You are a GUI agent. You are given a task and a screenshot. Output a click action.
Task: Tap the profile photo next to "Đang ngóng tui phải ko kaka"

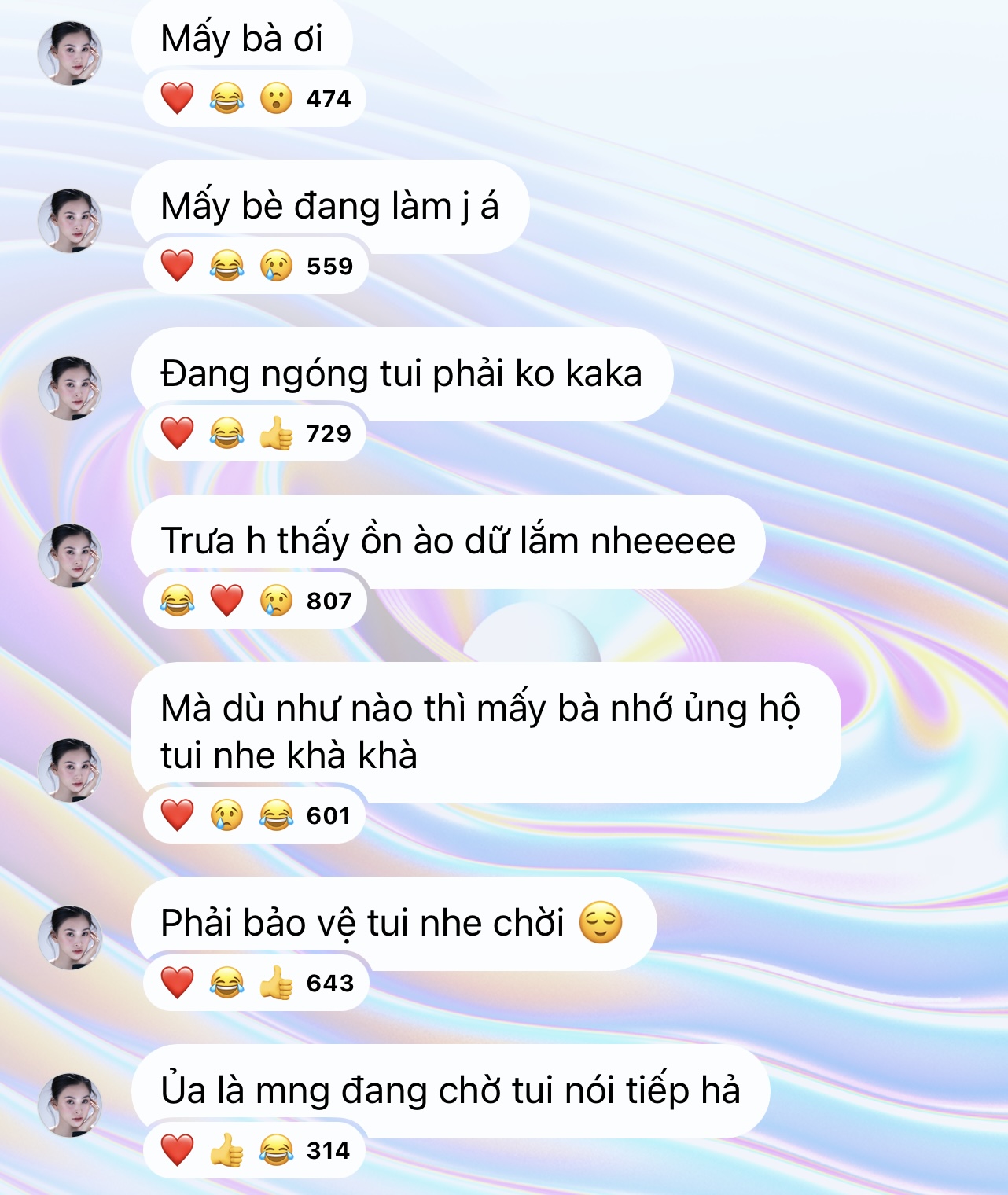tap(71, 388)
